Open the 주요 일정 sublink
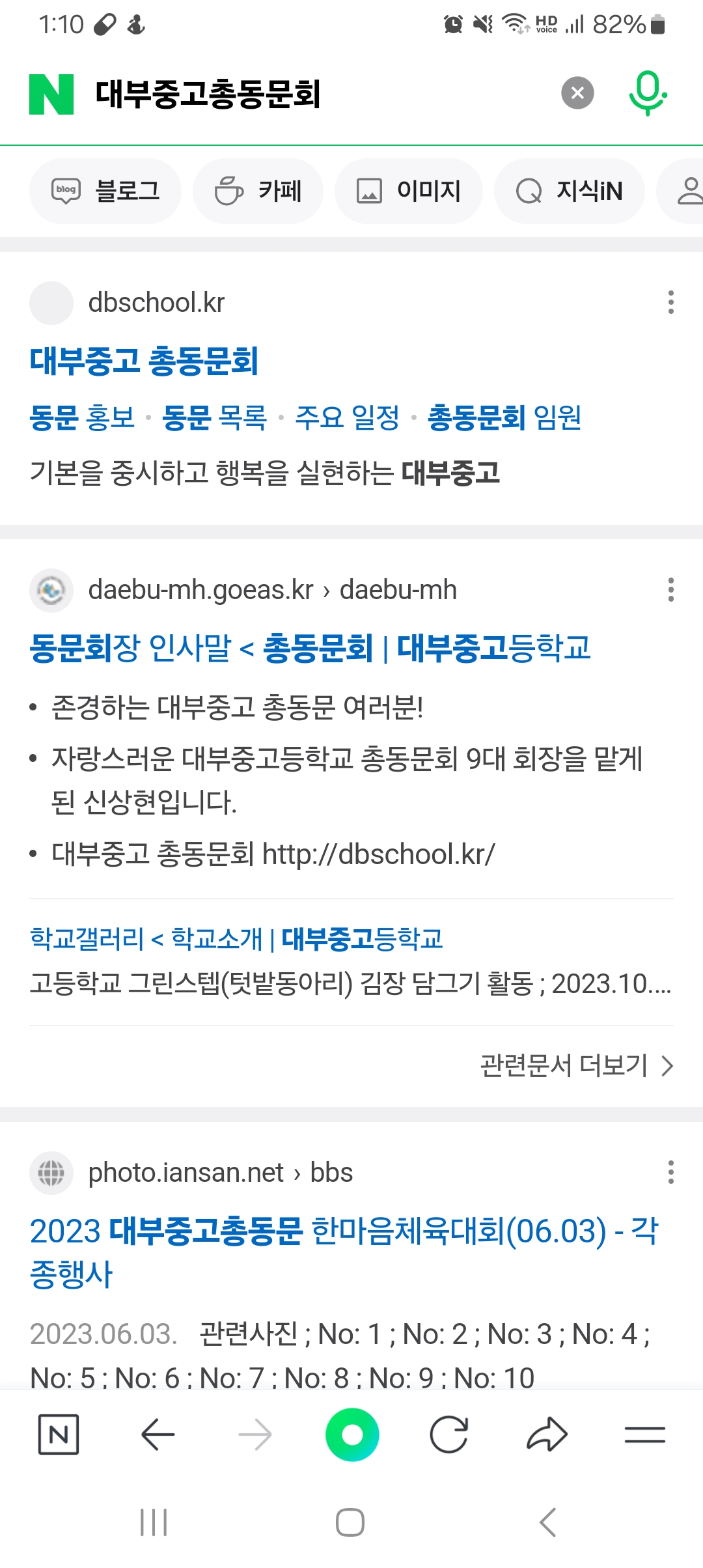This screenshot has width=703, height=1568. tap(347, 417)
